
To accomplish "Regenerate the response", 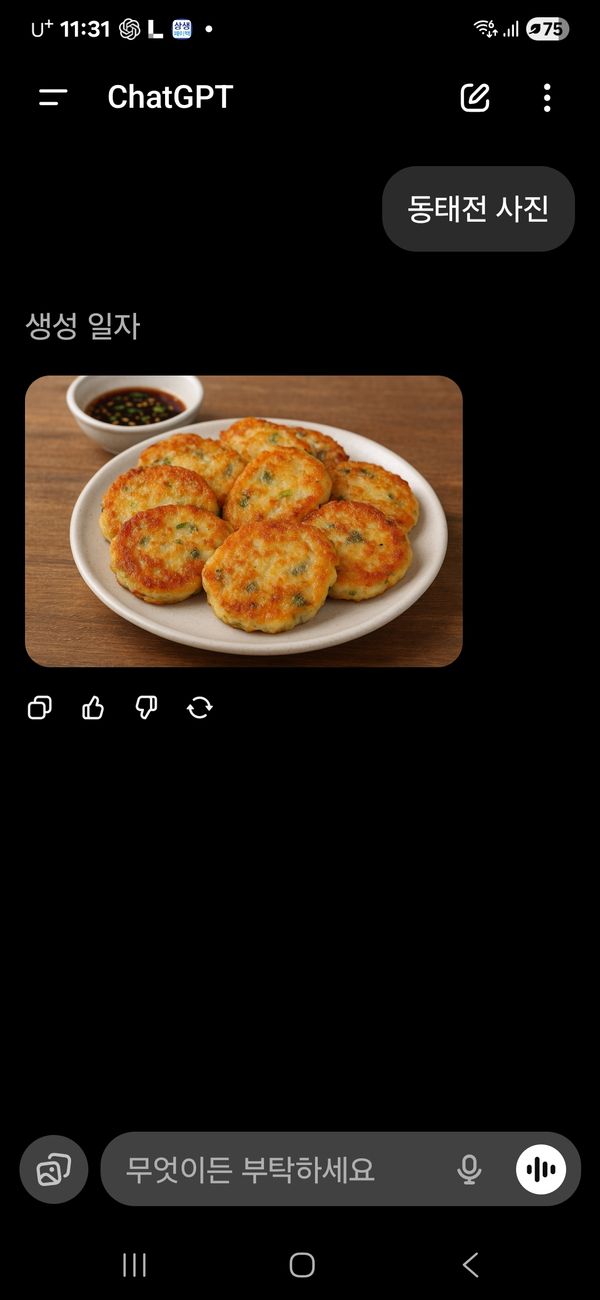I will 200,708.
